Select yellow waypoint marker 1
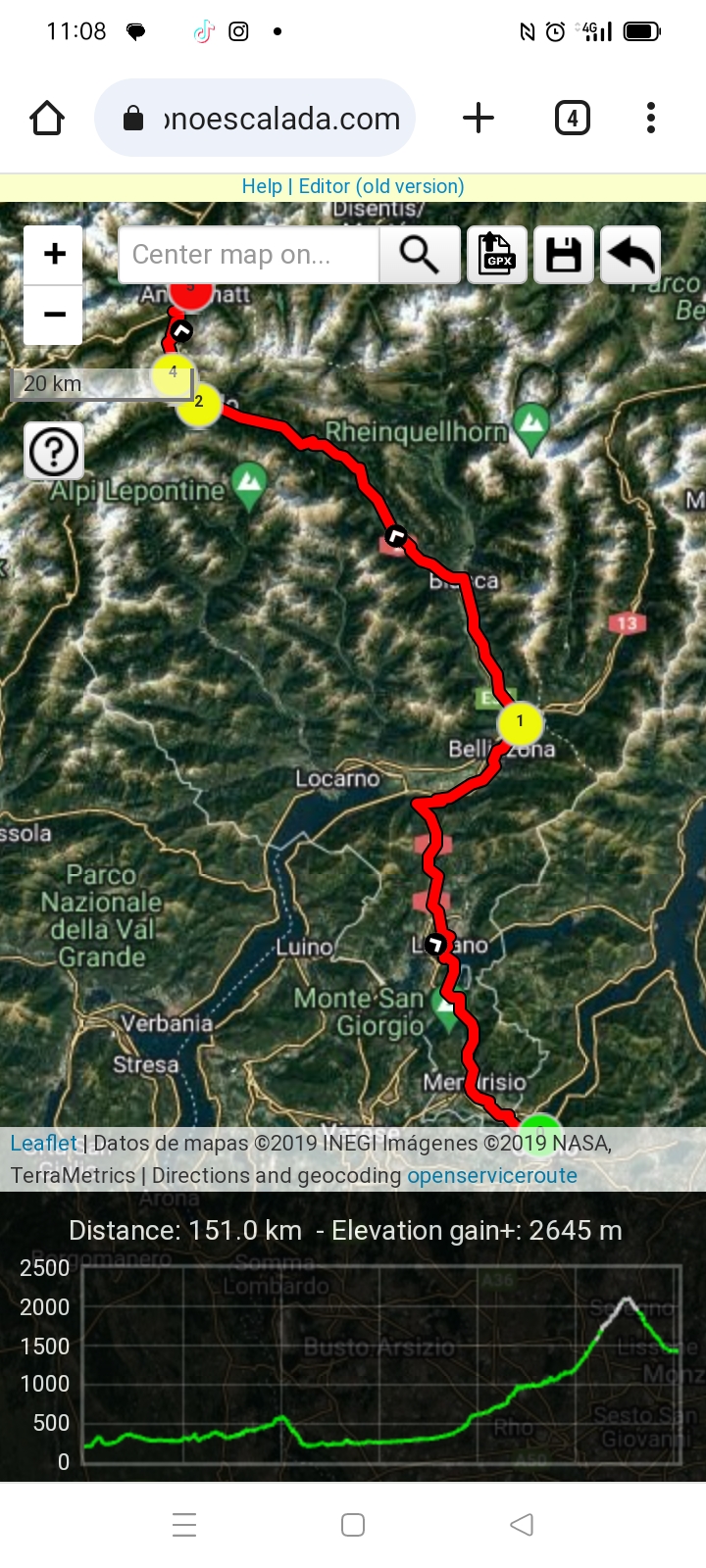The width and height of the screenshot is (706, 1568). [520, 723]
